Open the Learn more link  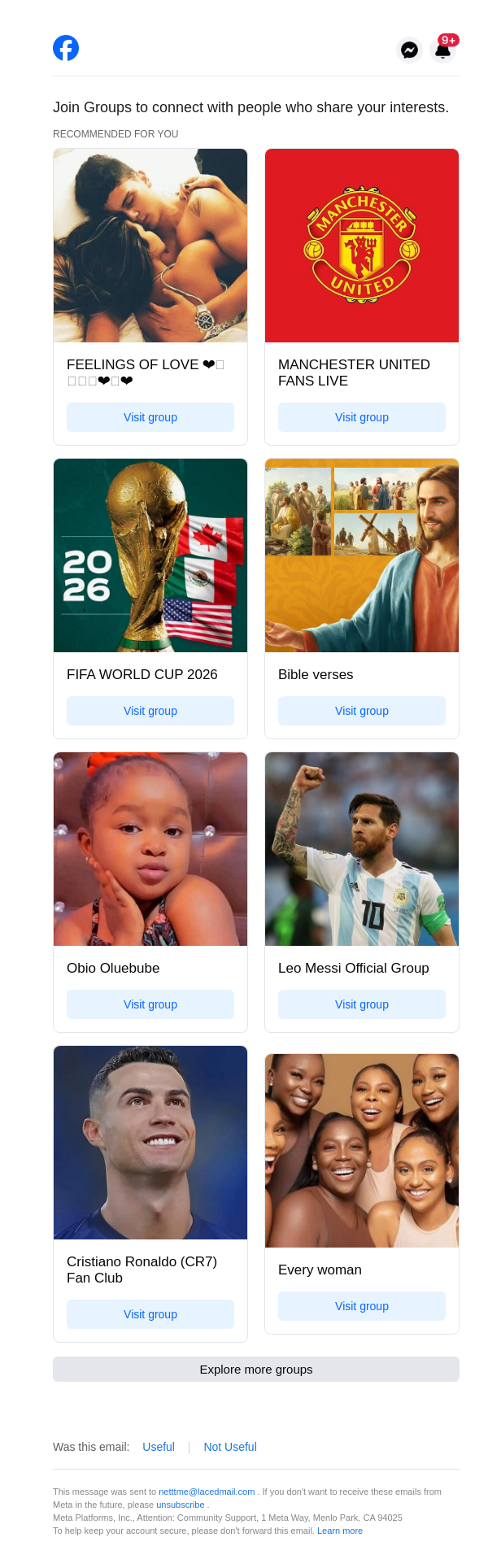340,1531
